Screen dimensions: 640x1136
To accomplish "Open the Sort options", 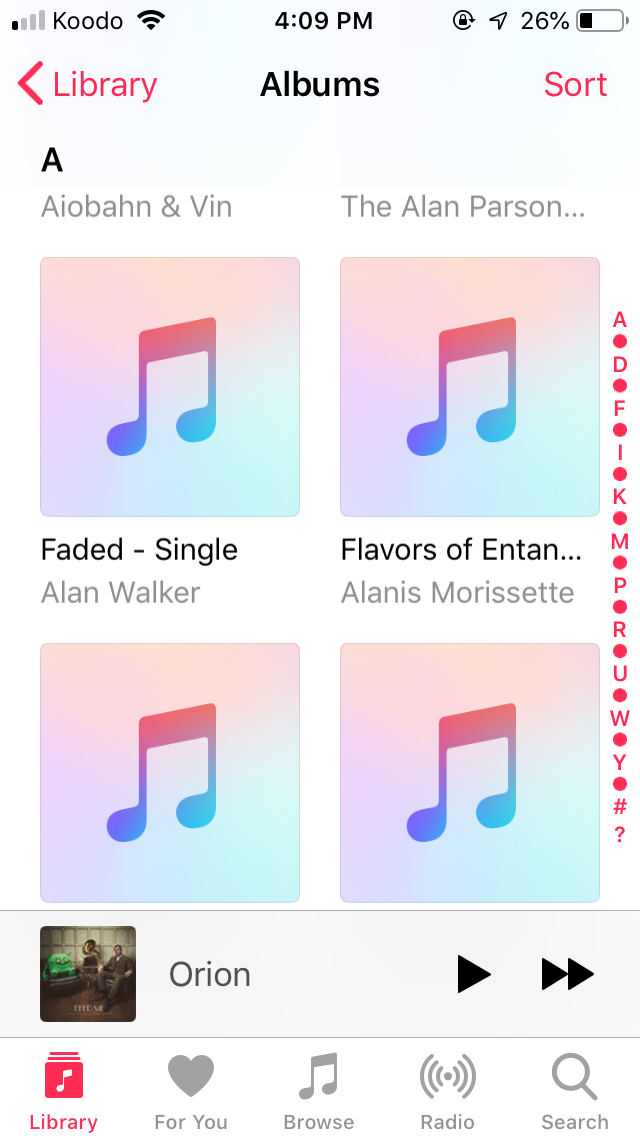I will (x=575, y=85).
